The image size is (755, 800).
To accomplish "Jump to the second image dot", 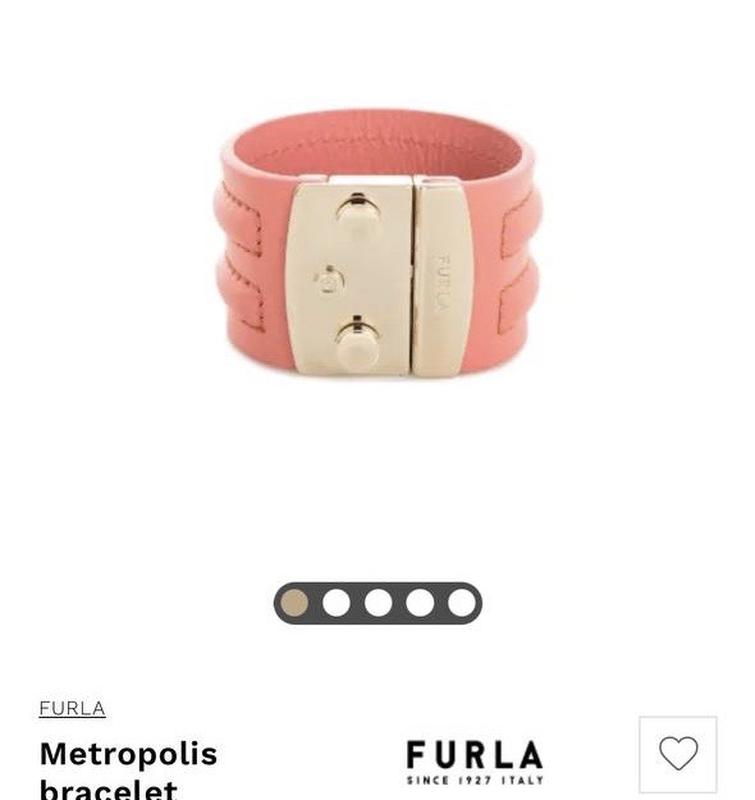I will 336,603.
